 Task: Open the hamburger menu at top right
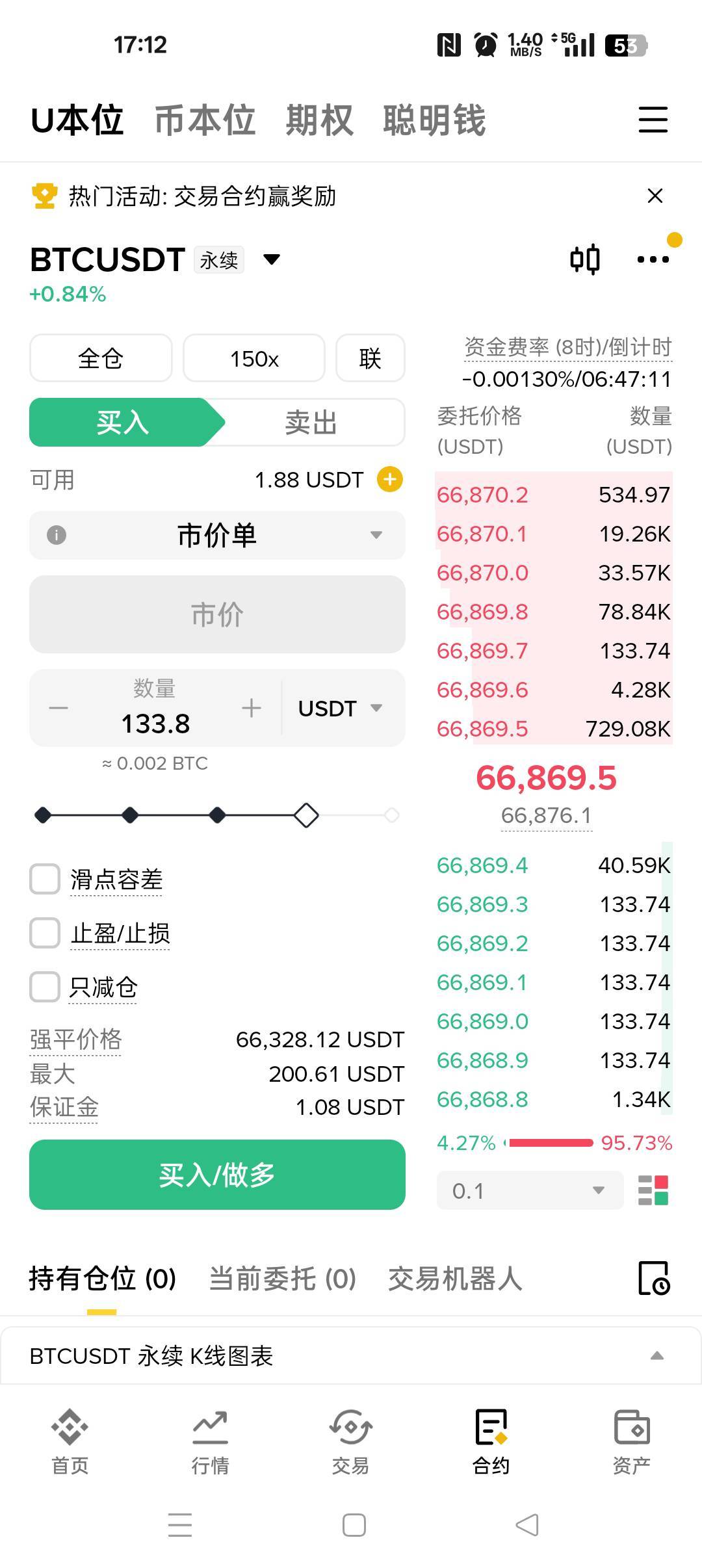[x=653, y=120]
